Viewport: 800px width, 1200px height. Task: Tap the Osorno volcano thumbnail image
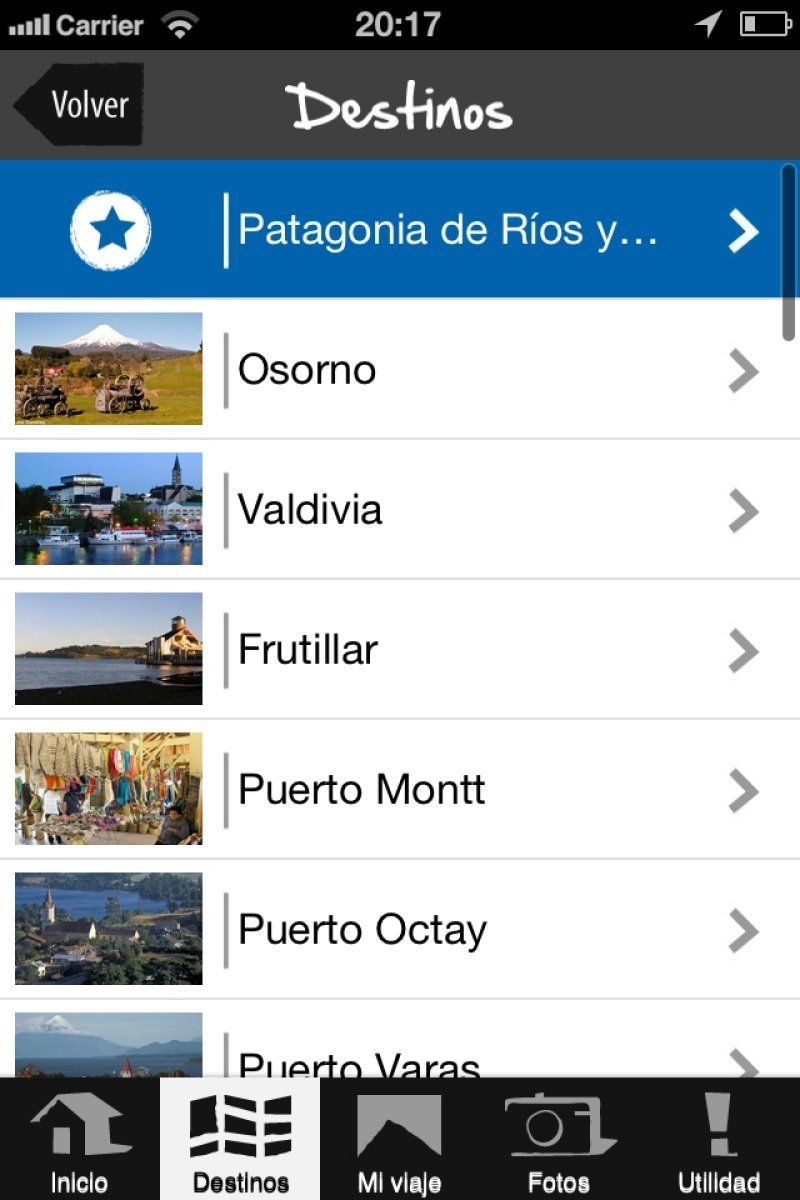click(109, 370)
